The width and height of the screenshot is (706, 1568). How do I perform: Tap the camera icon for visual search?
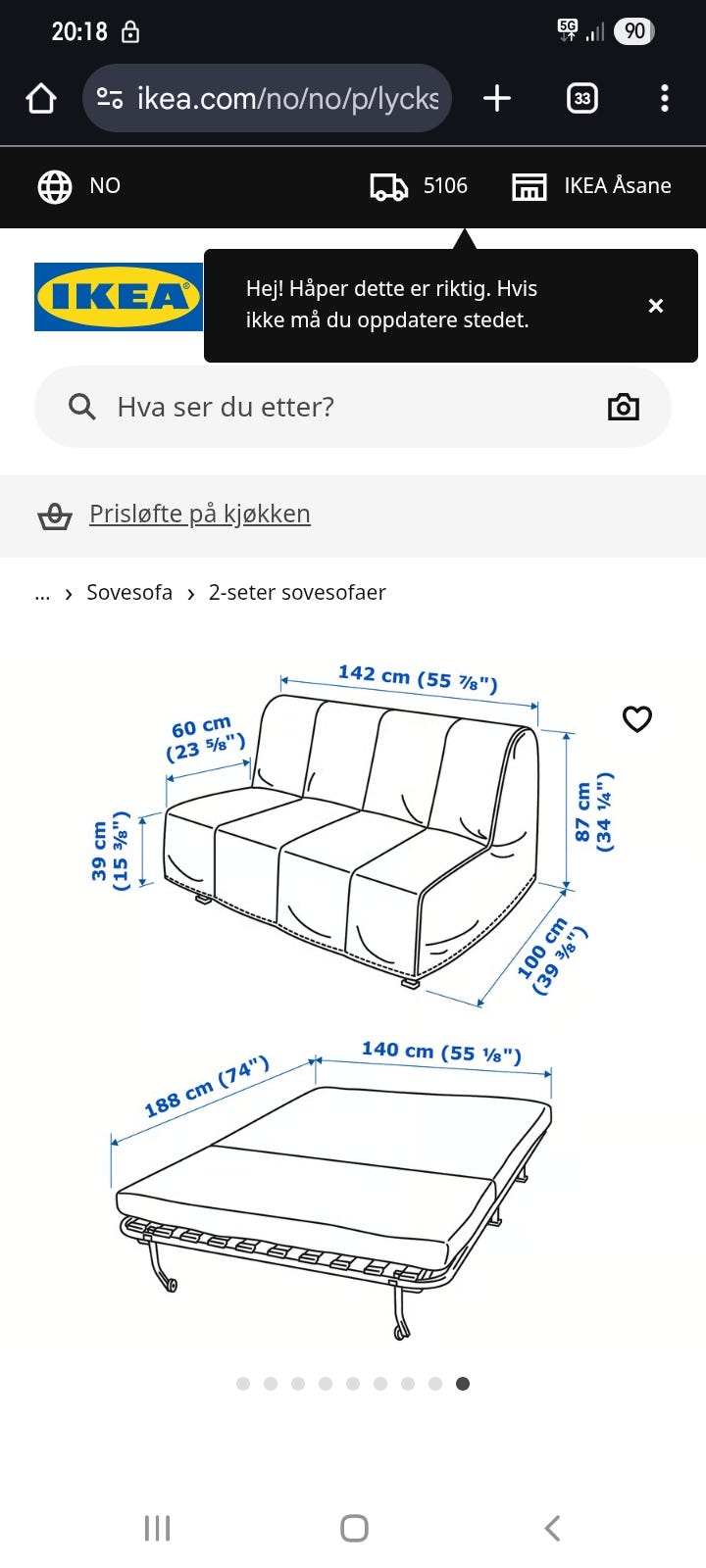pyautogui.click(x=624, y=406)
